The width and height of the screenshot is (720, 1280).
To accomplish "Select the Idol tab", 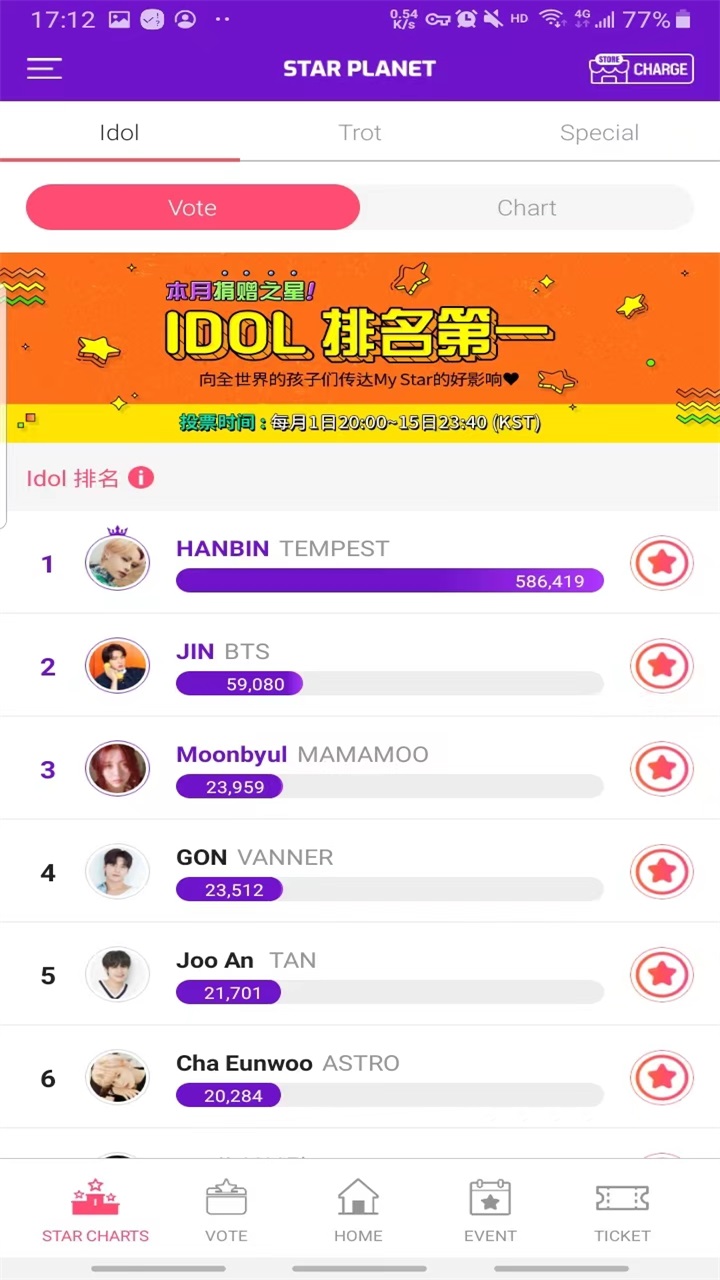I will [119, 133].
